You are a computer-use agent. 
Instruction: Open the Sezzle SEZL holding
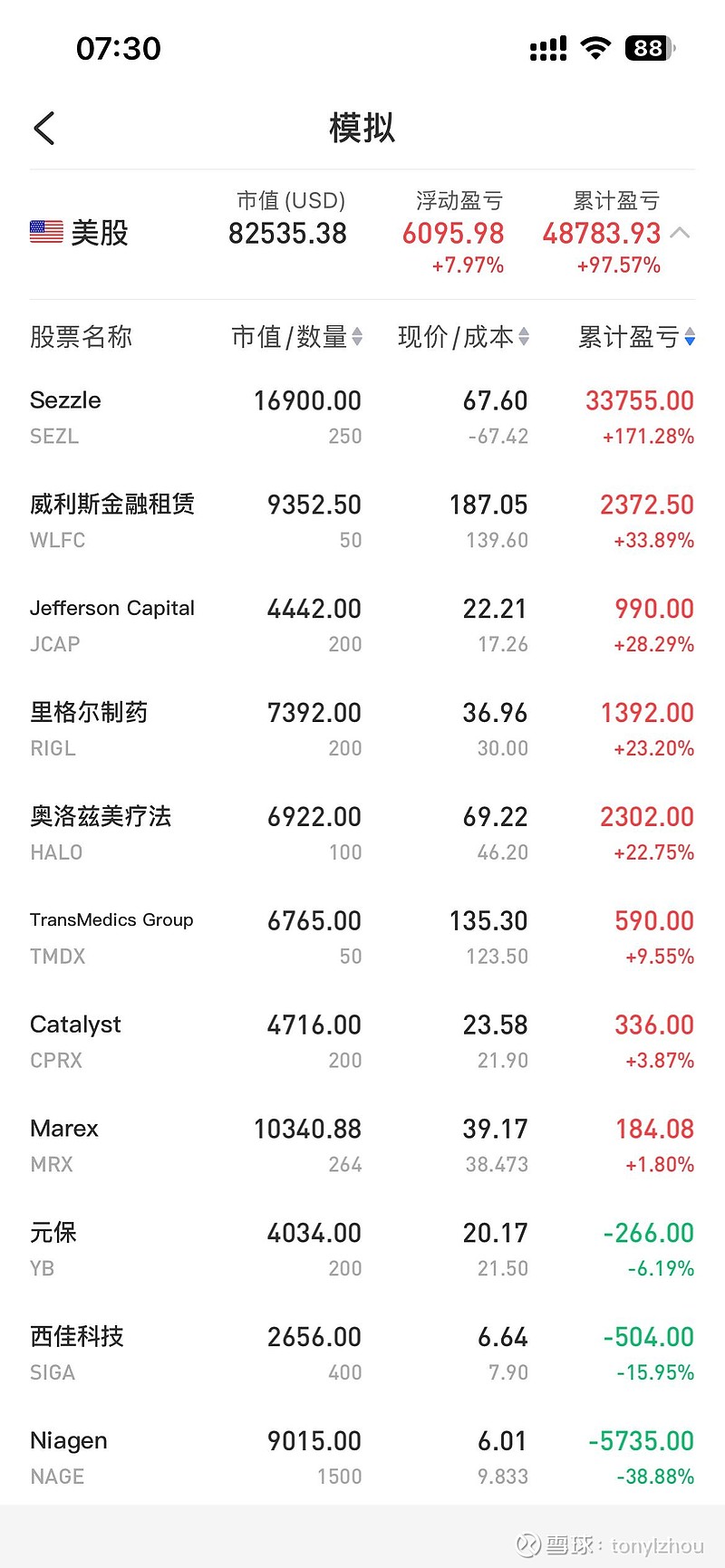pyautogui.click(x=362, y=418)
